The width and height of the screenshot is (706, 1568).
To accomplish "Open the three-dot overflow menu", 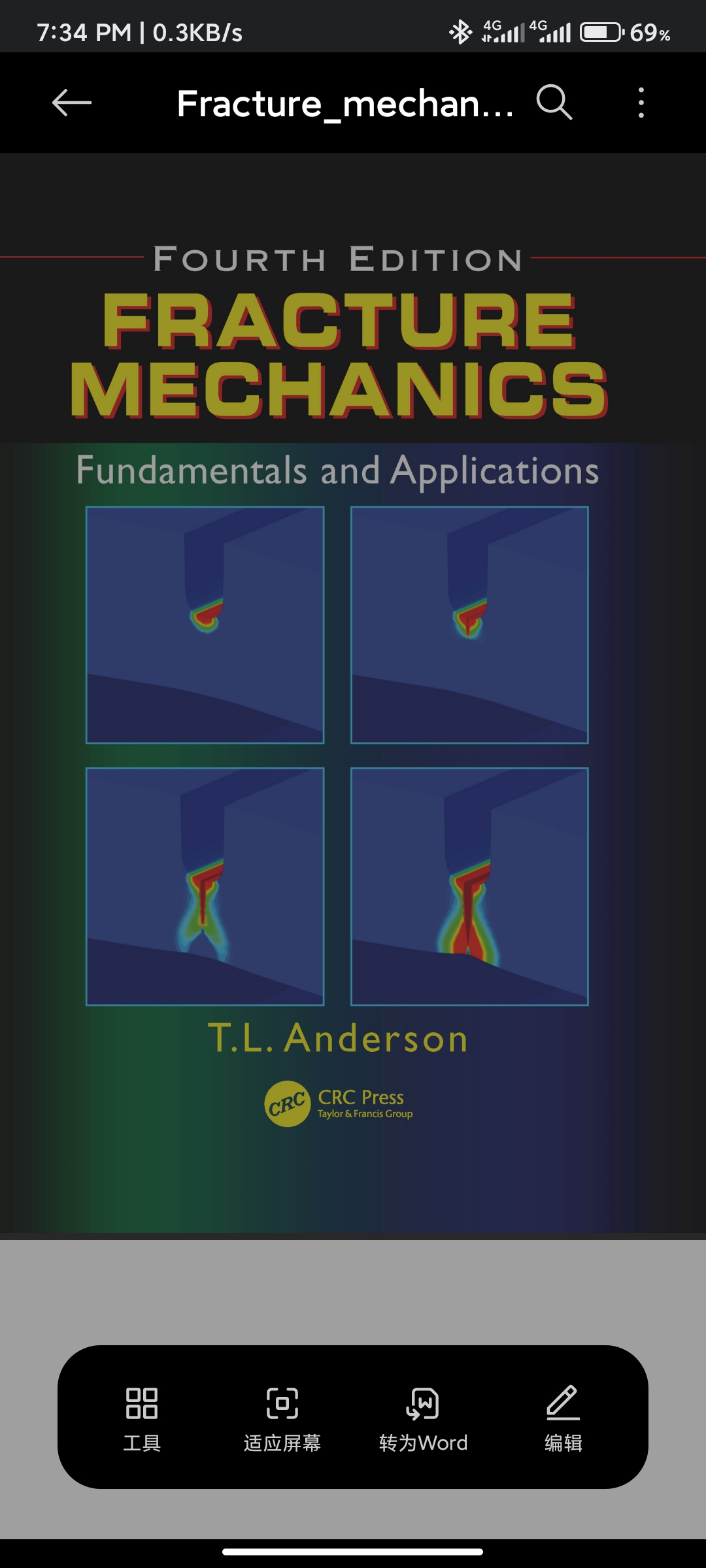I will (x=641, y=103).
